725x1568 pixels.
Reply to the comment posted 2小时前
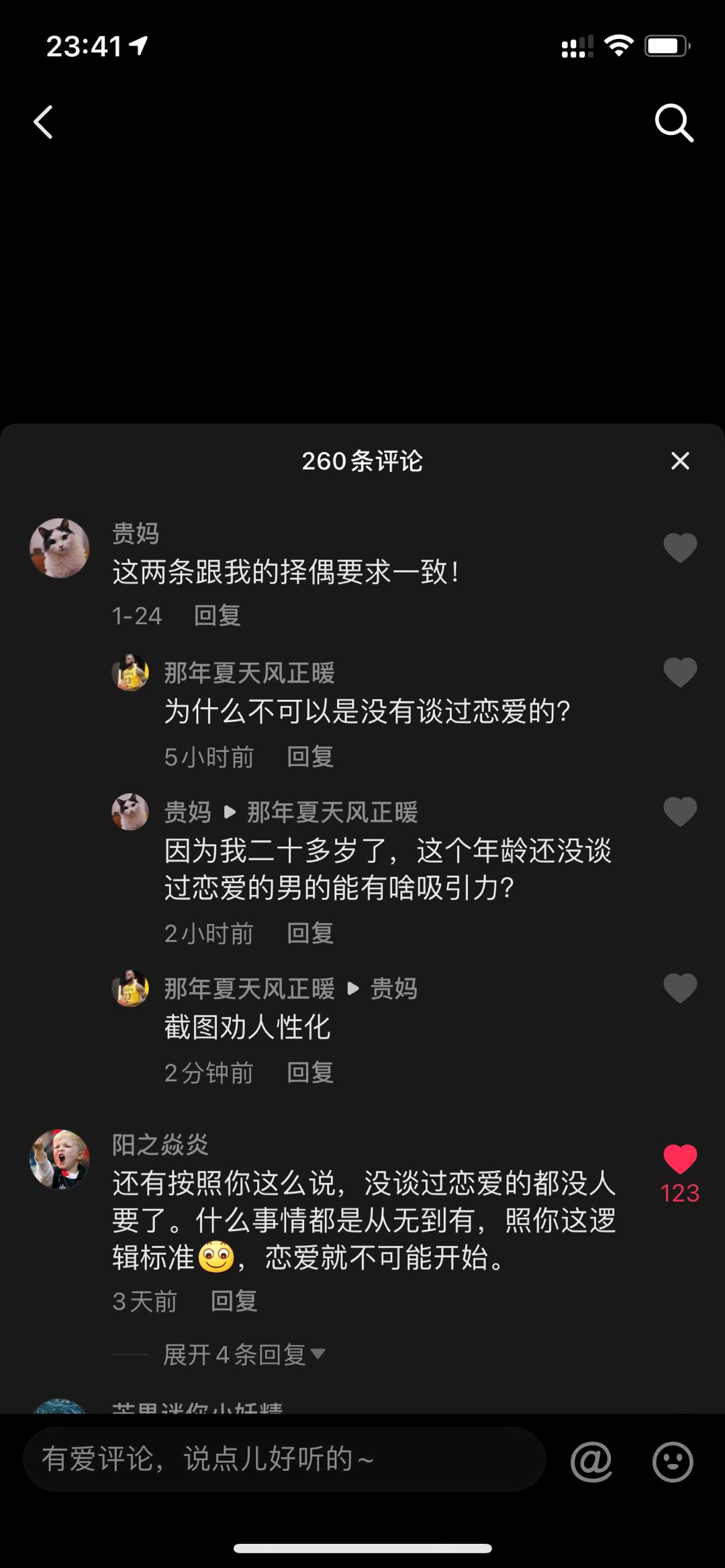pyautogui.click(x=310, y=933)
